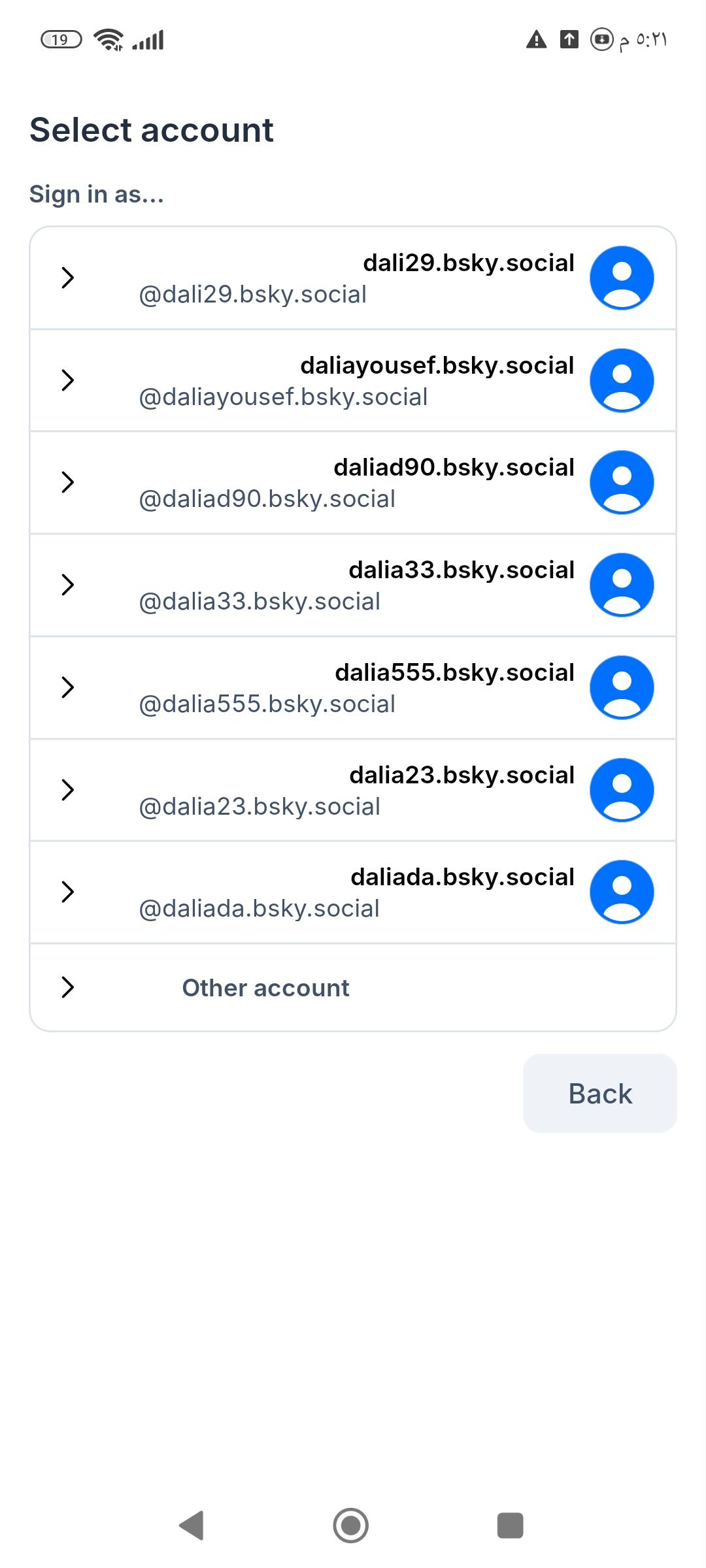Sign in with dalia33.bsky.social
Image resolution: width=706 pixels, height=1568 pixels.
(x=353, y=585)
